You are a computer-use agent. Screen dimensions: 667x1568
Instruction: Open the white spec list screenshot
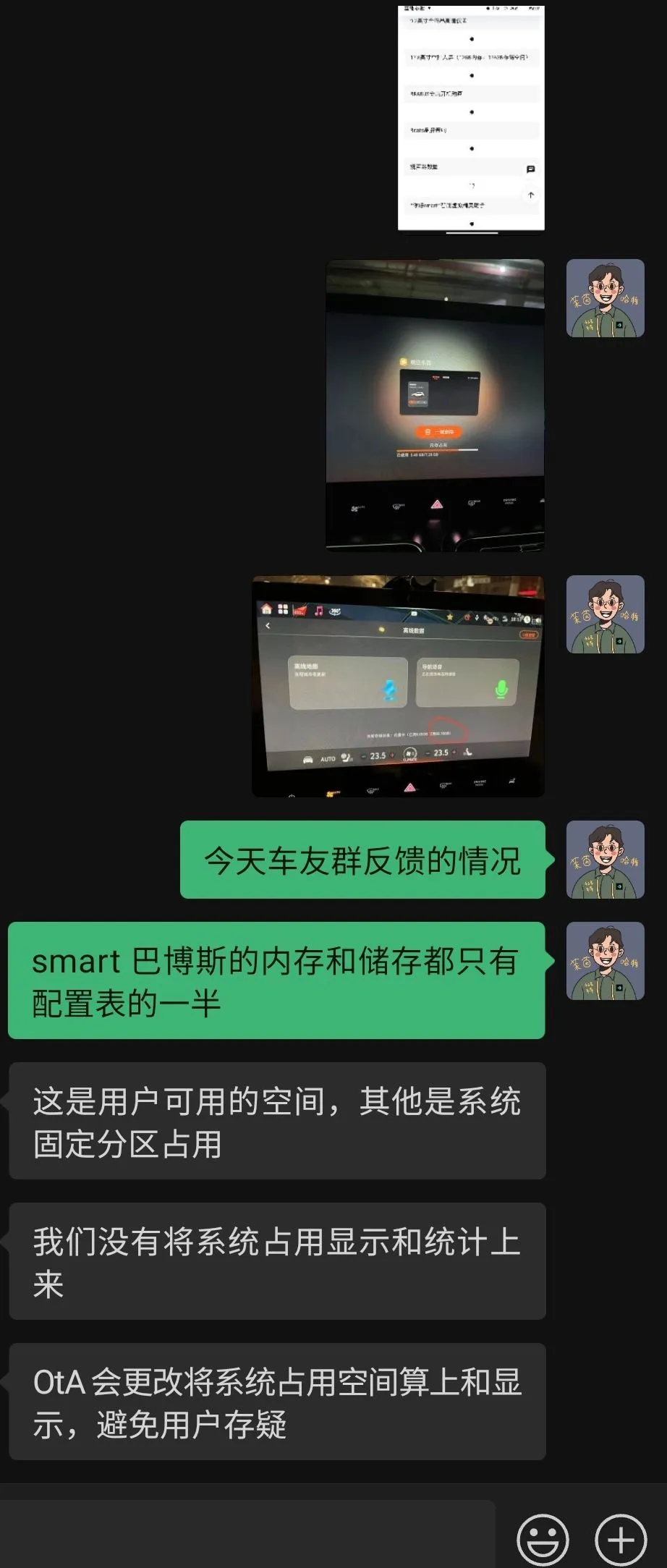click(x=471, y=119)
